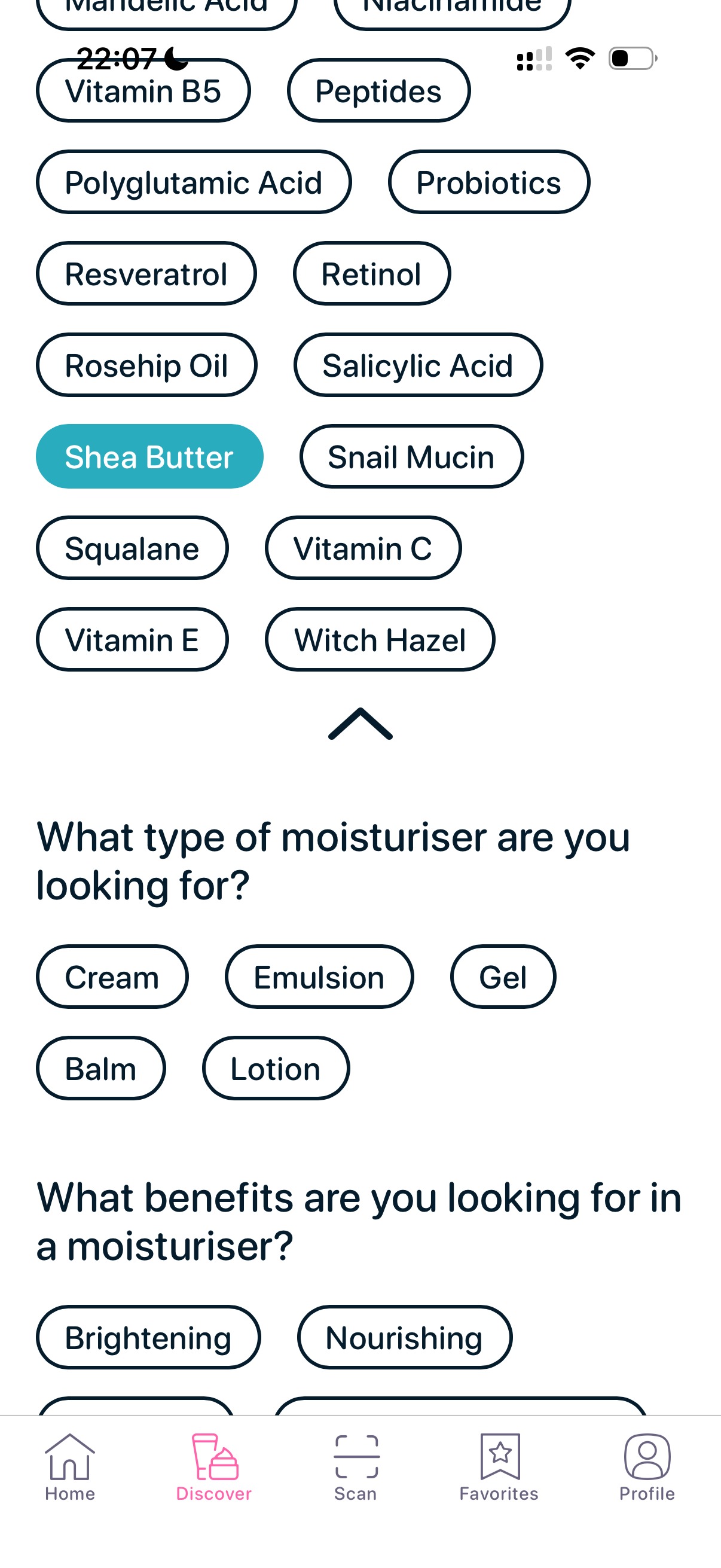Choose Emulsion as moisturiser type
The image size is (721, 1568).
pyautogui.click(x=319, y=977)
